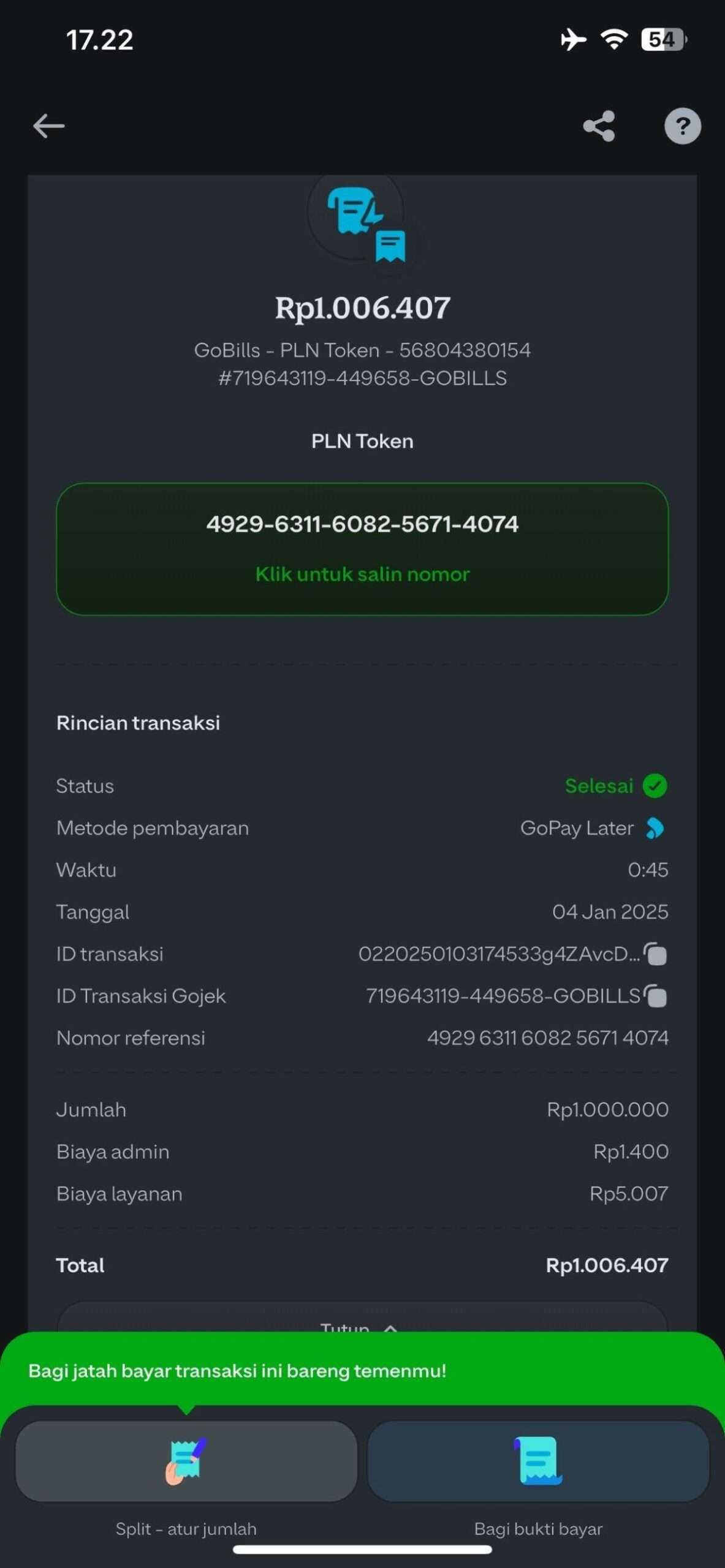Open the help icon

[682, 126]
